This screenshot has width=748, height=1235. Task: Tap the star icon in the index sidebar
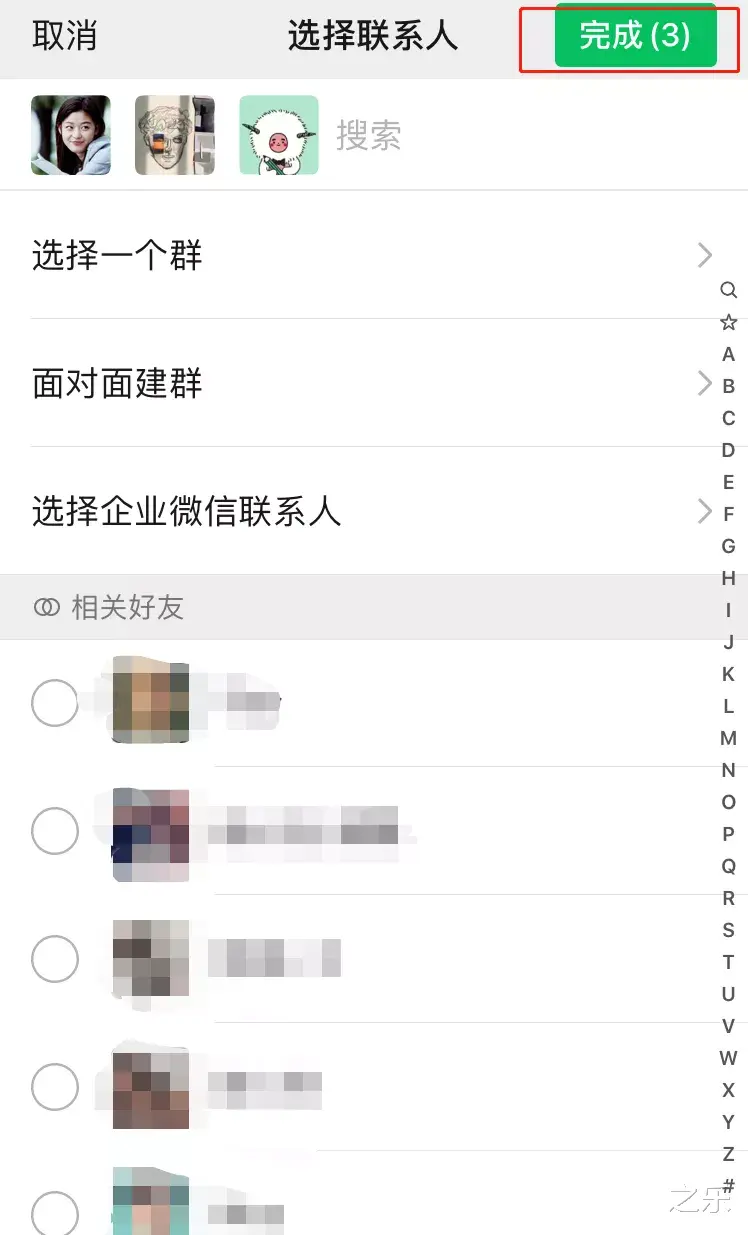point(728,322)
